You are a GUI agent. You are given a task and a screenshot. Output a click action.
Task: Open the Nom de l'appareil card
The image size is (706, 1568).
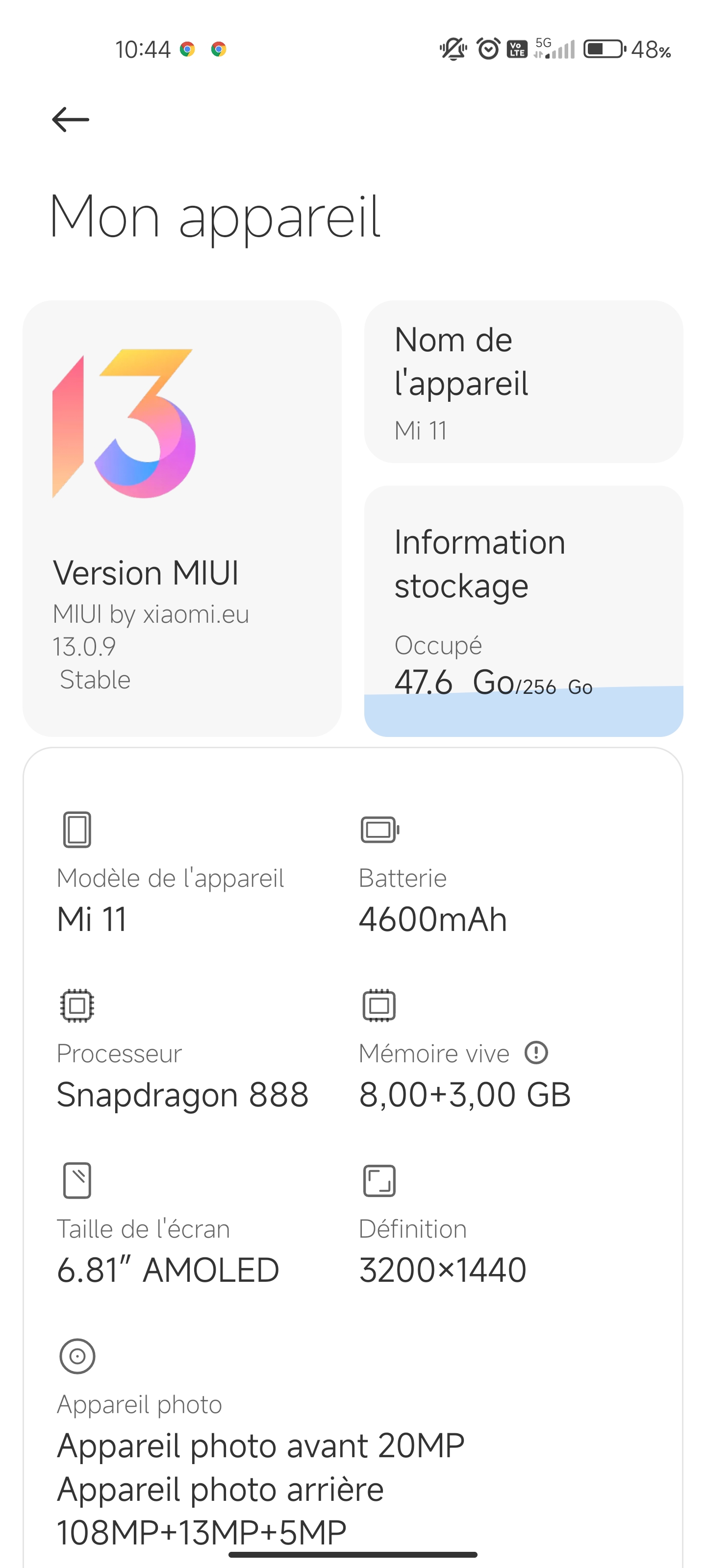[523, 382]
